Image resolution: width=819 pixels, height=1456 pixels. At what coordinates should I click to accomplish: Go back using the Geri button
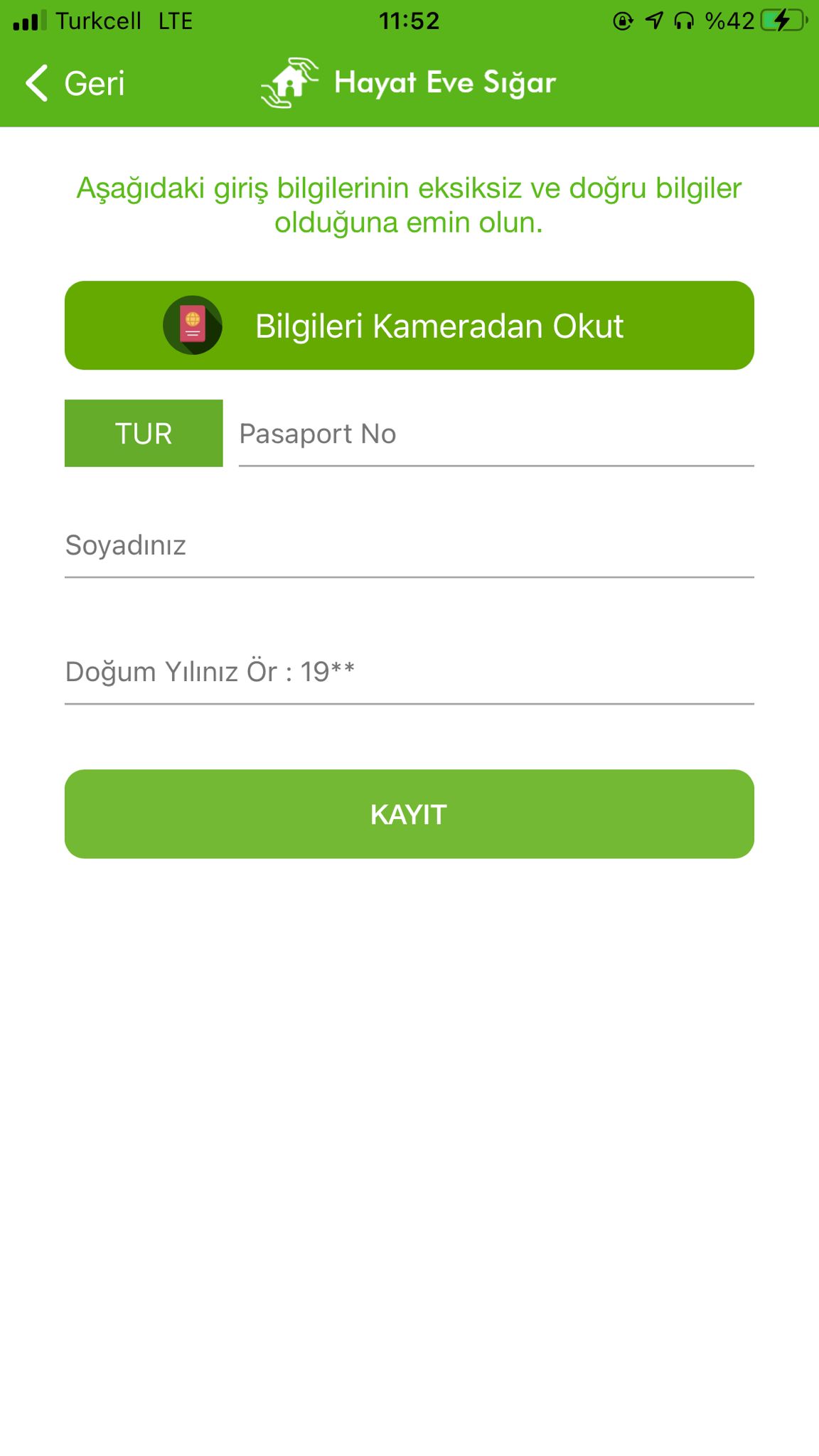75,83
